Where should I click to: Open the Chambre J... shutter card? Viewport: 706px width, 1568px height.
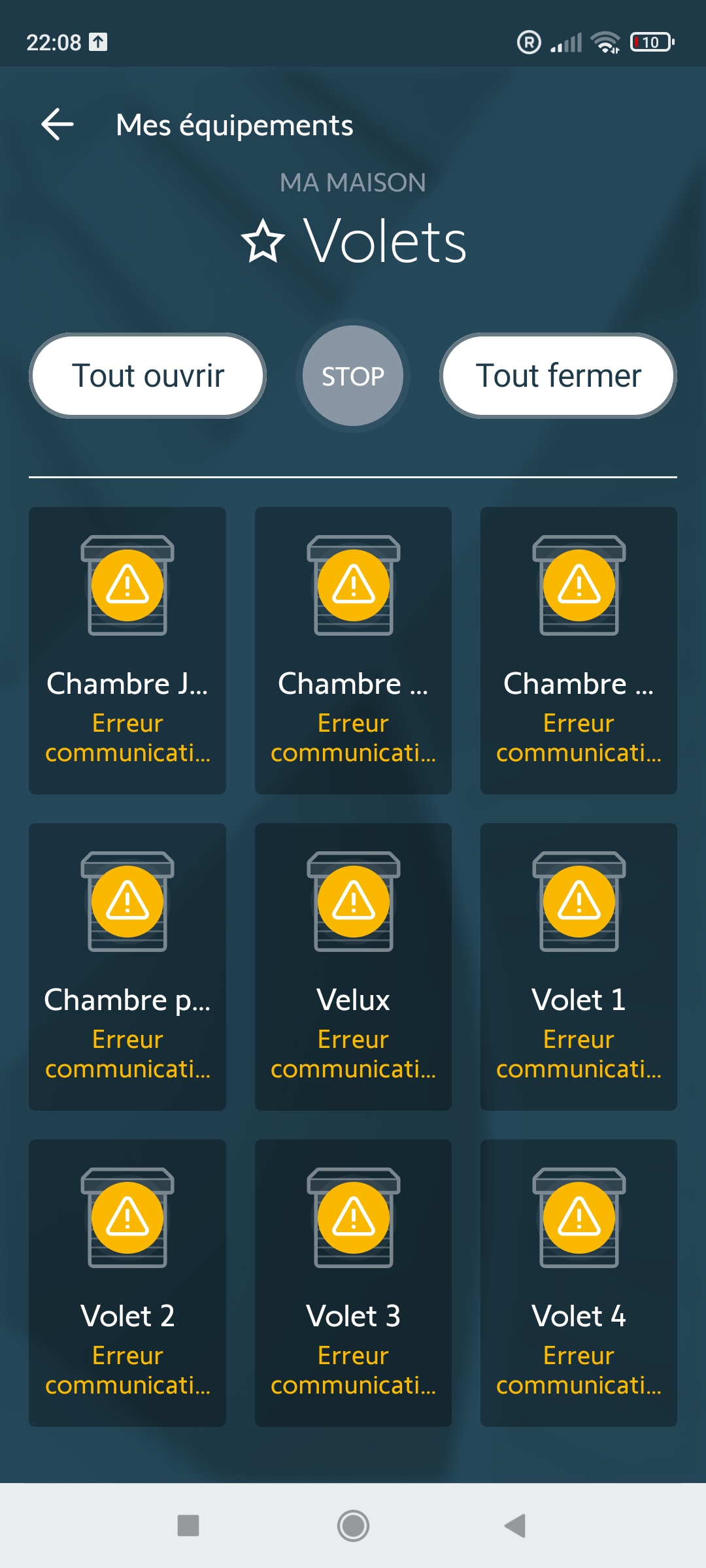[x=127, y=650]
